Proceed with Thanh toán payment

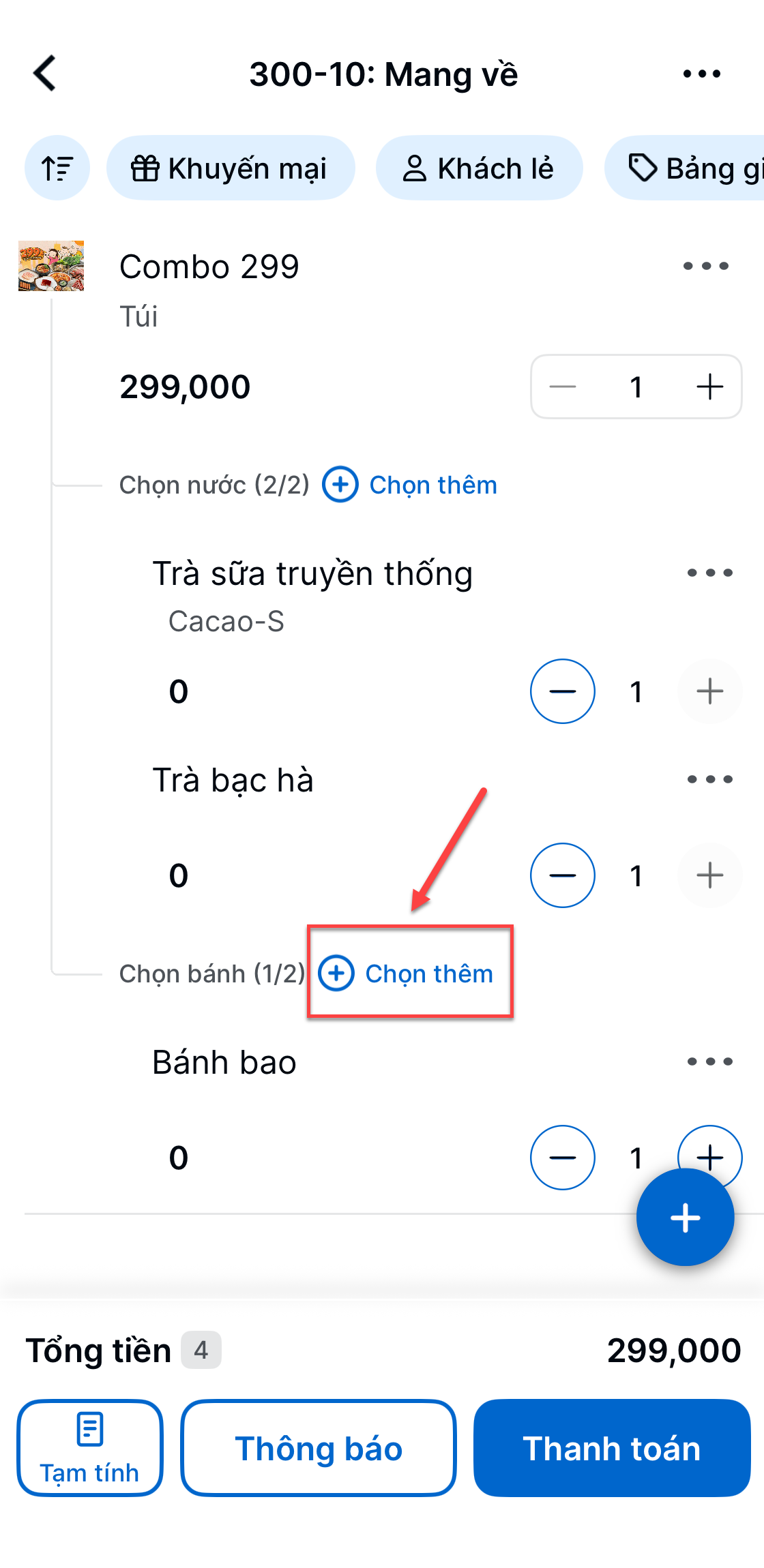point(612,1447)
